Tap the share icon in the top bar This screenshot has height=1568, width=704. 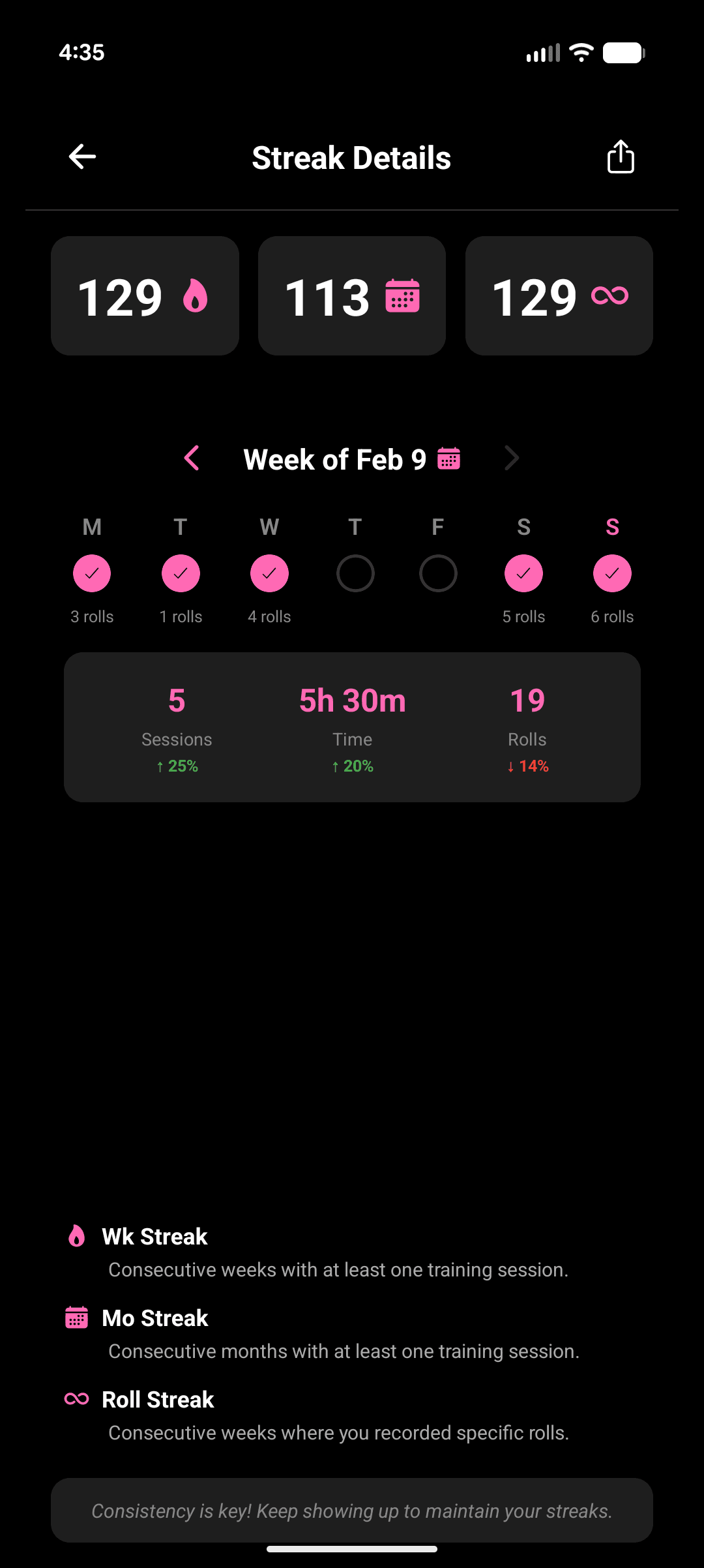[620, 157]
